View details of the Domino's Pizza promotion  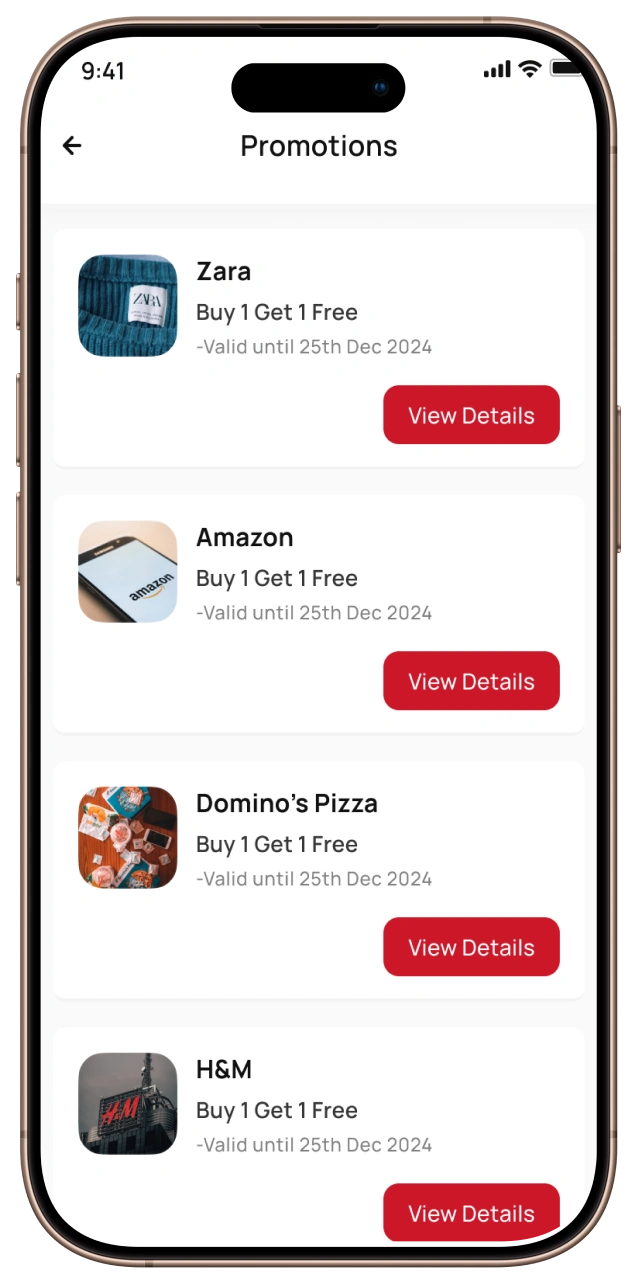471,947
